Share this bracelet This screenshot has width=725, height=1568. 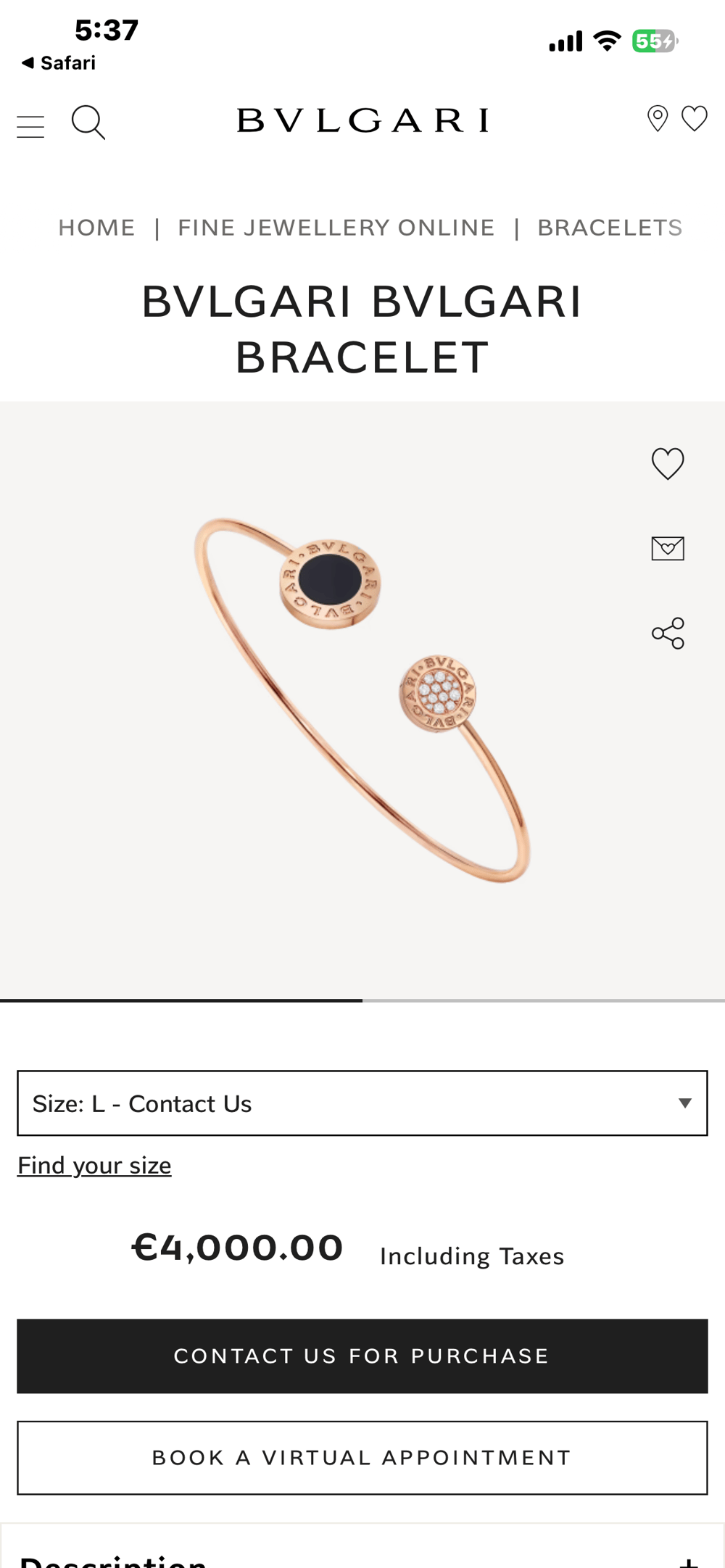[668, 634]
